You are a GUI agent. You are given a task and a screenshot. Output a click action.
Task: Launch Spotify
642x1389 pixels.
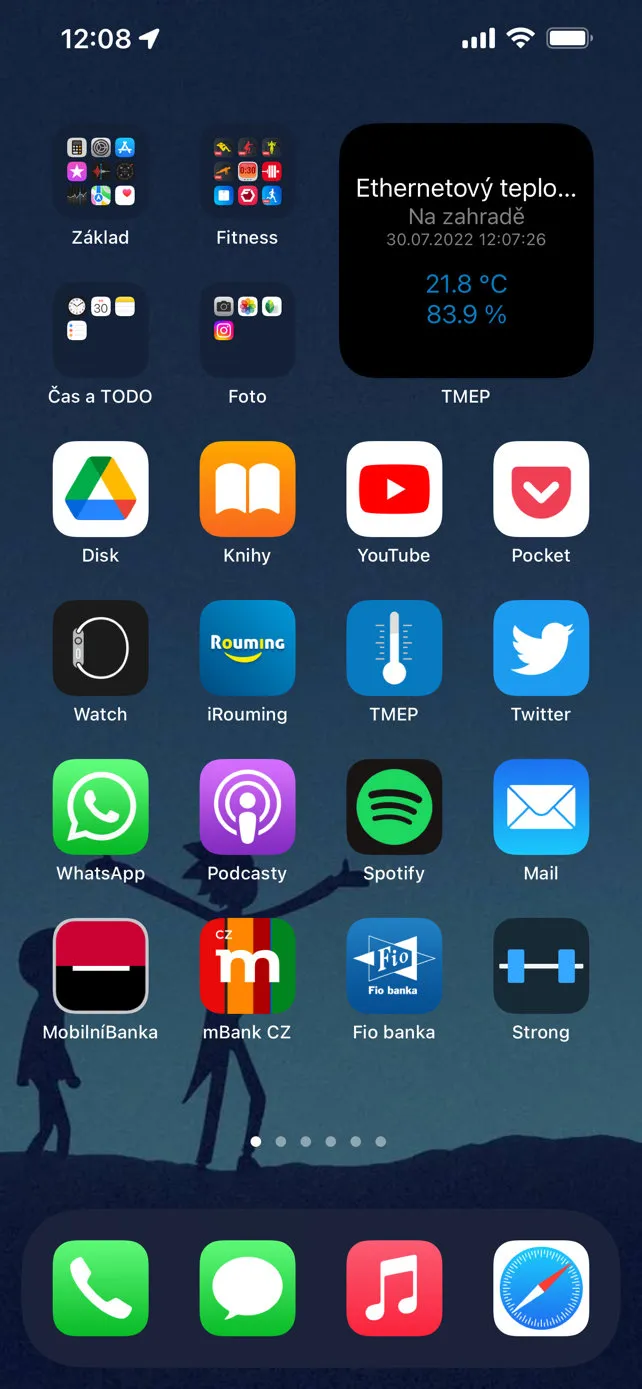[x=394, y=807]
